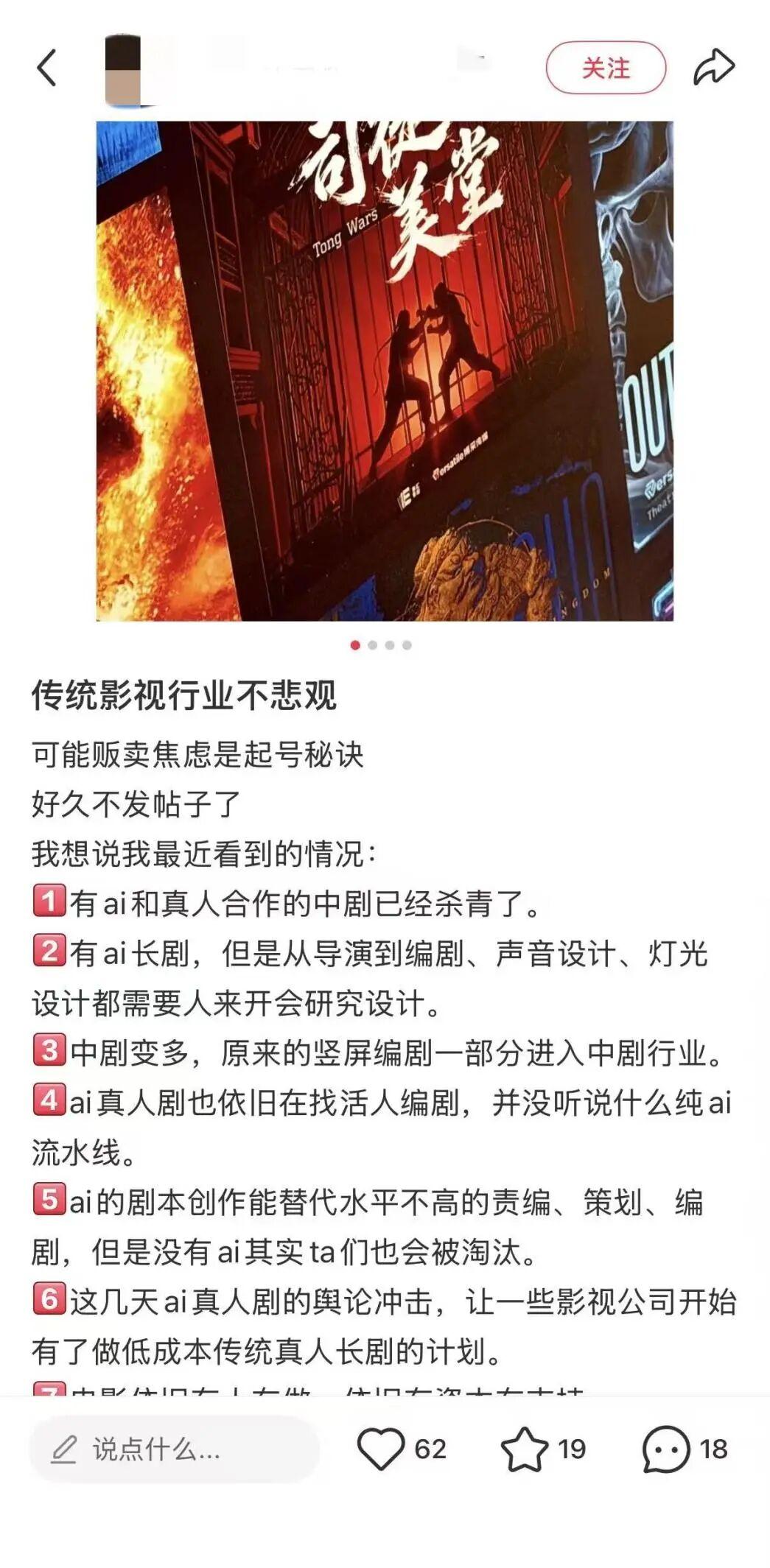Tap the 说点什么 comment field
Viewport: 770px width, 1568px height.
pyautogui.click(x=174, y=1449)
